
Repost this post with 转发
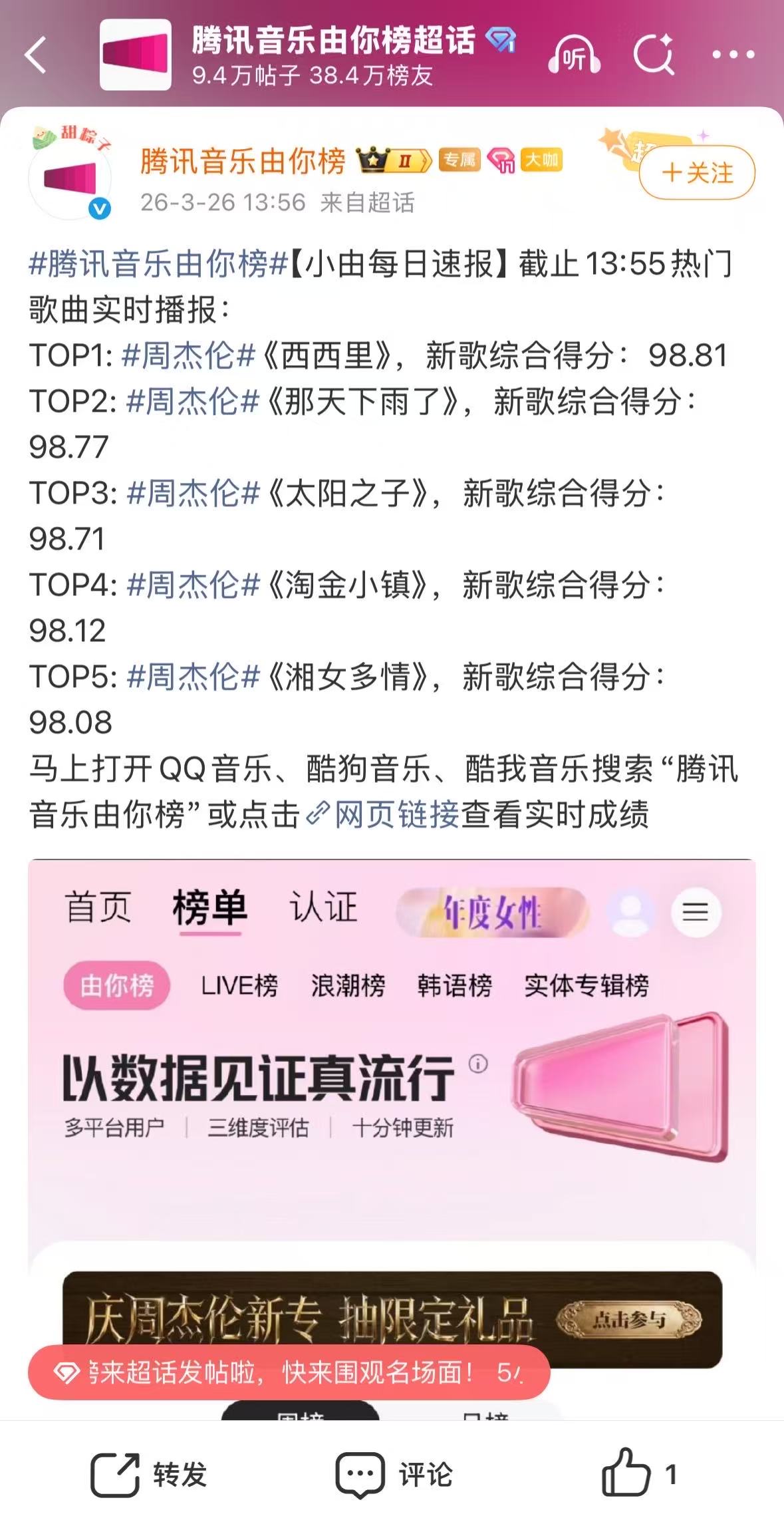[x=149, y=1475]
